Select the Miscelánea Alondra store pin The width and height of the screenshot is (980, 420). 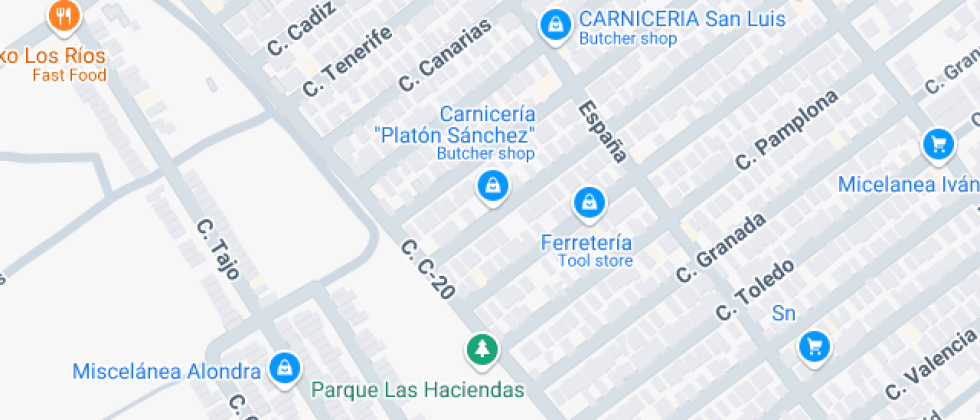tap(286, 367)
